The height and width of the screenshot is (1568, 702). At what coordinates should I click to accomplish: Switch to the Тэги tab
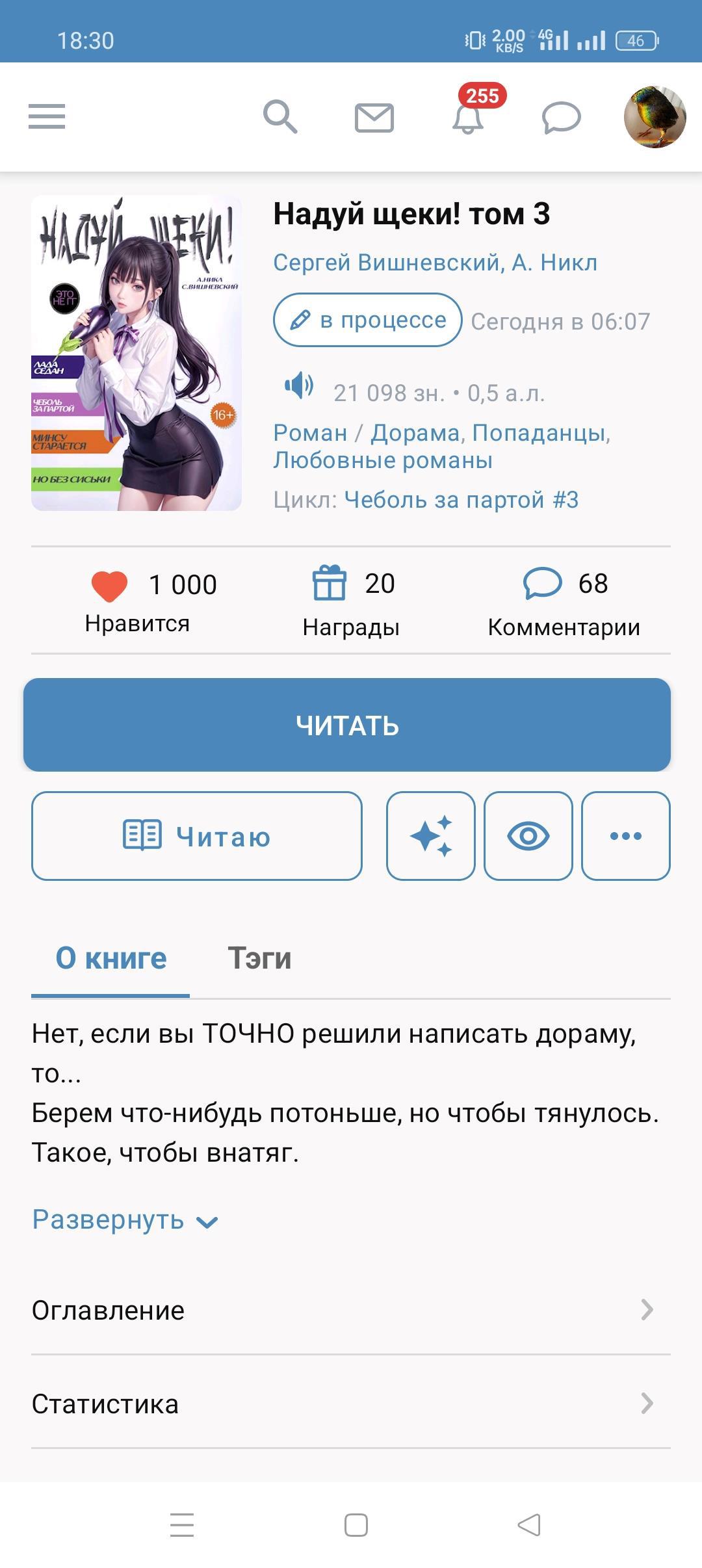[x=259, y=959]
